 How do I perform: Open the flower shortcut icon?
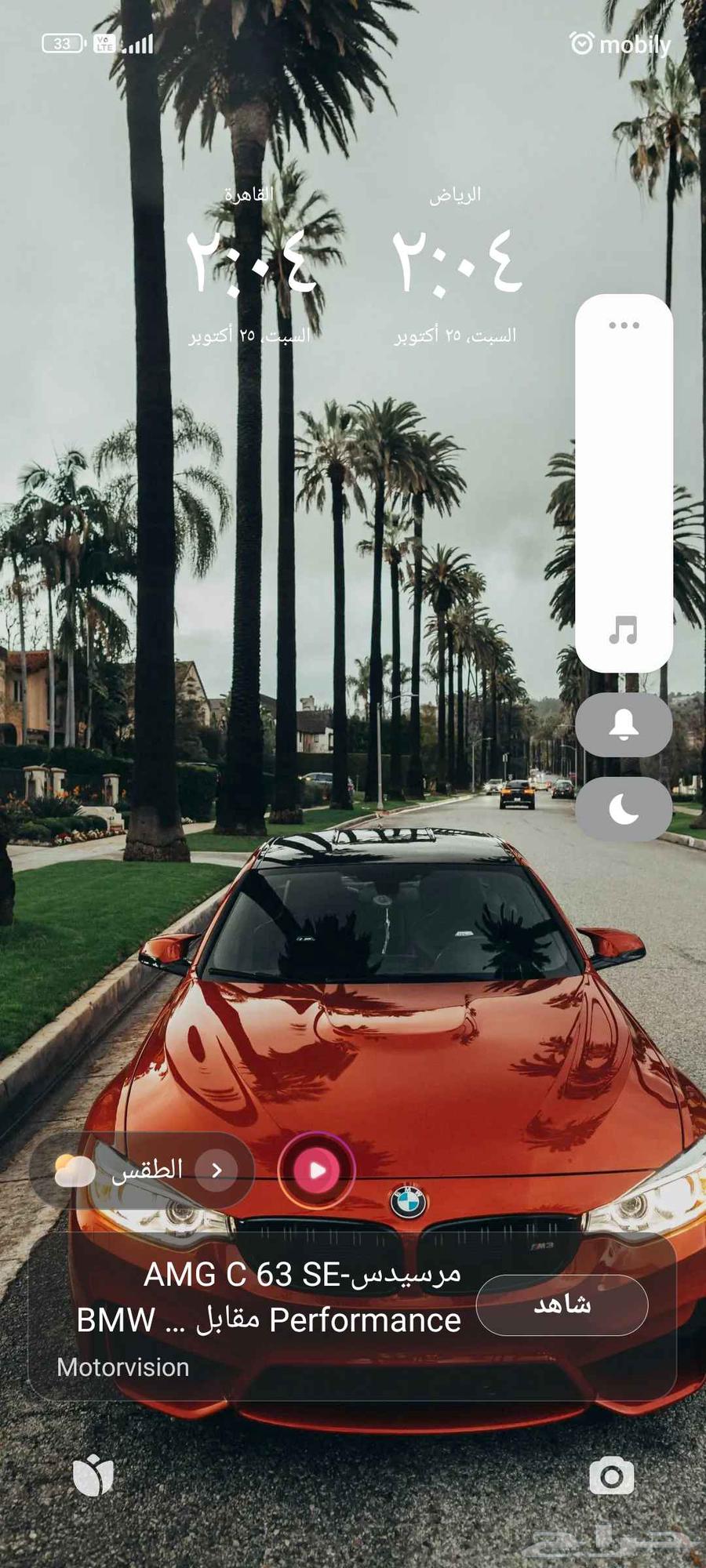tap(93, 1476)
